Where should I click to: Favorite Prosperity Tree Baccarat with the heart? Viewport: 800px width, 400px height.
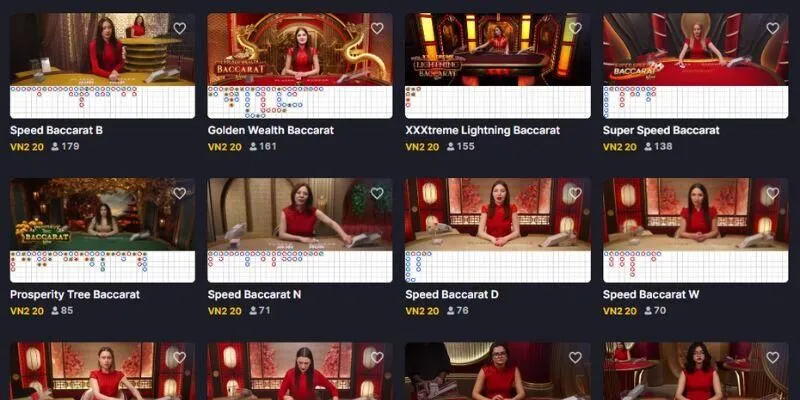point(180,193)
